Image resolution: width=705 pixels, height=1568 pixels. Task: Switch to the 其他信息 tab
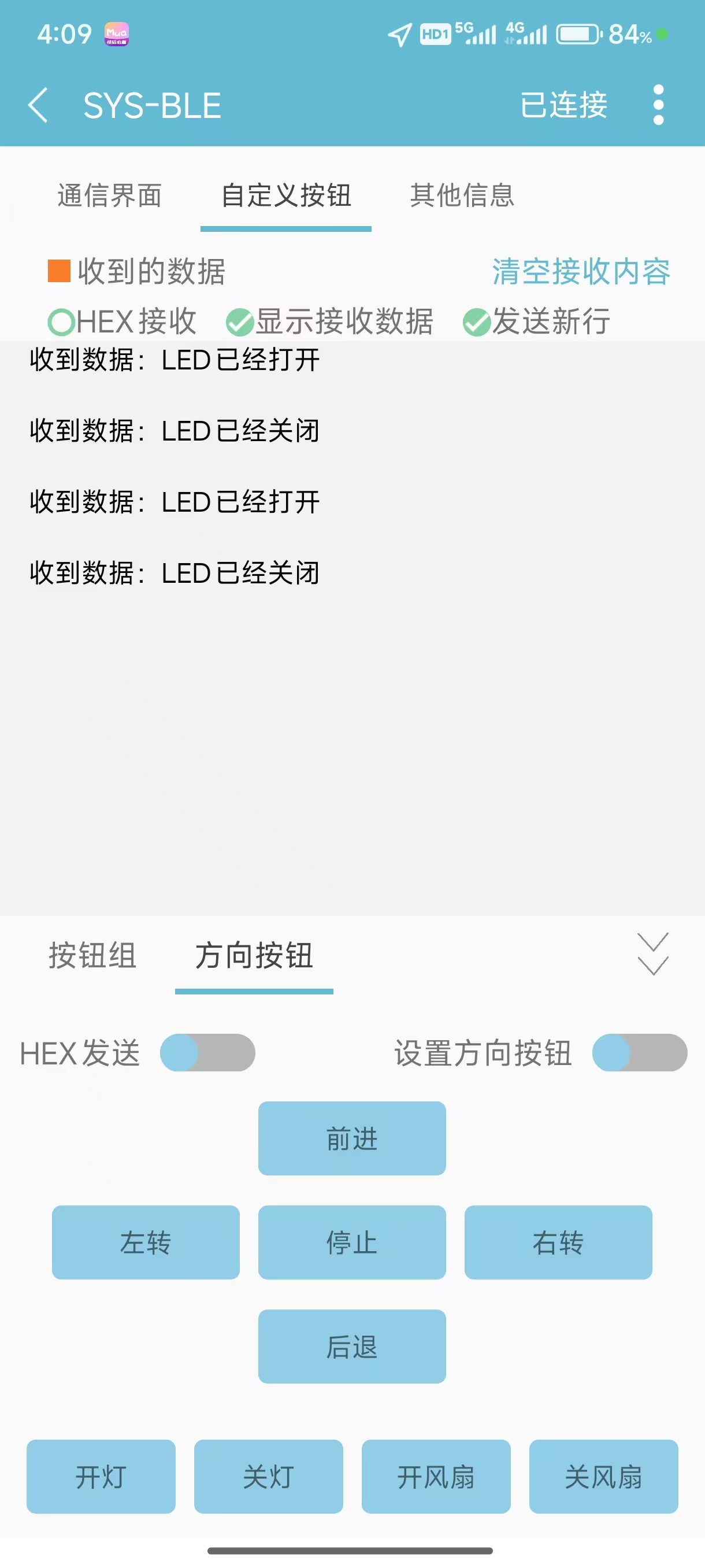click(462, 195)
